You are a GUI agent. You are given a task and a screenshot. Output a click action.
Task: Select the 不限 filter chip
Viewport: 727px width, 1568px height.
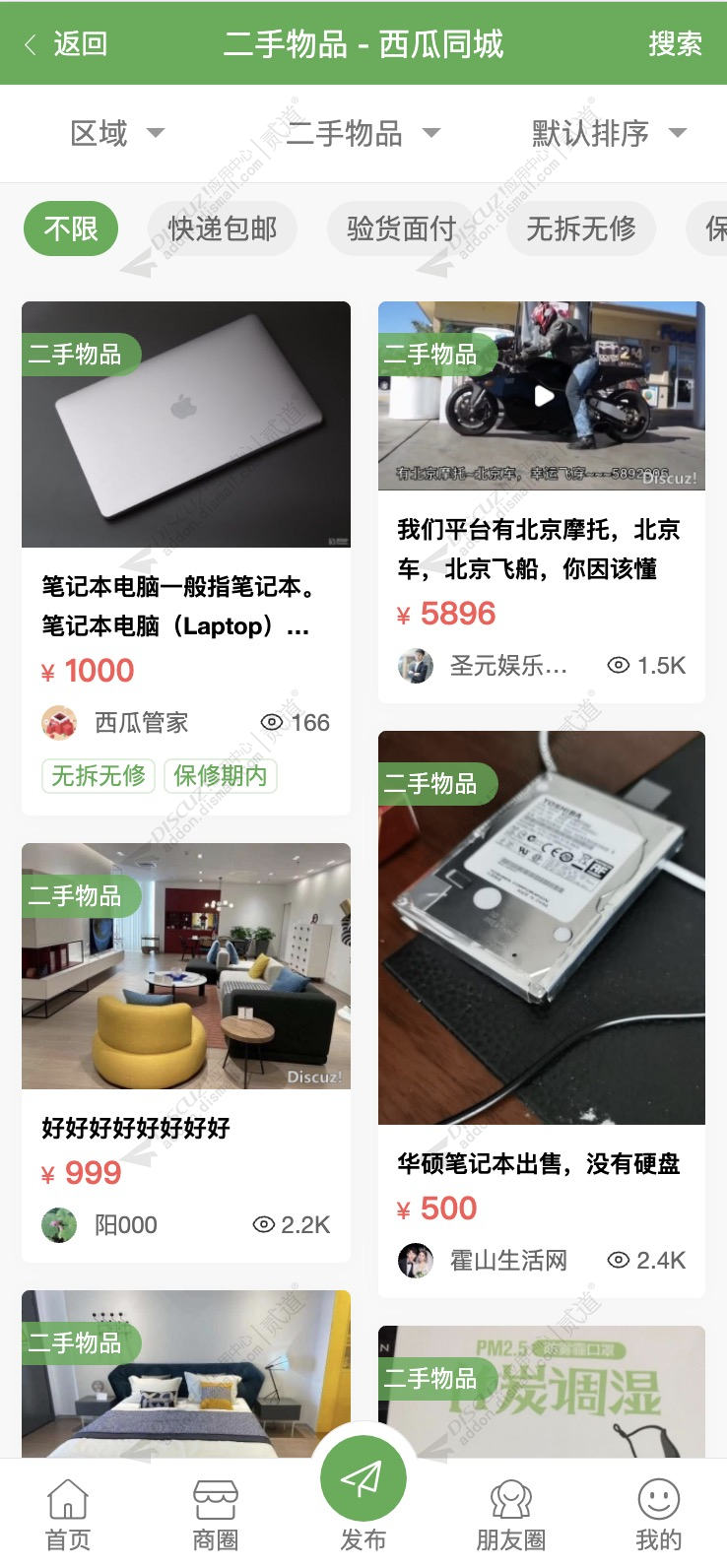tap(71, 229)
